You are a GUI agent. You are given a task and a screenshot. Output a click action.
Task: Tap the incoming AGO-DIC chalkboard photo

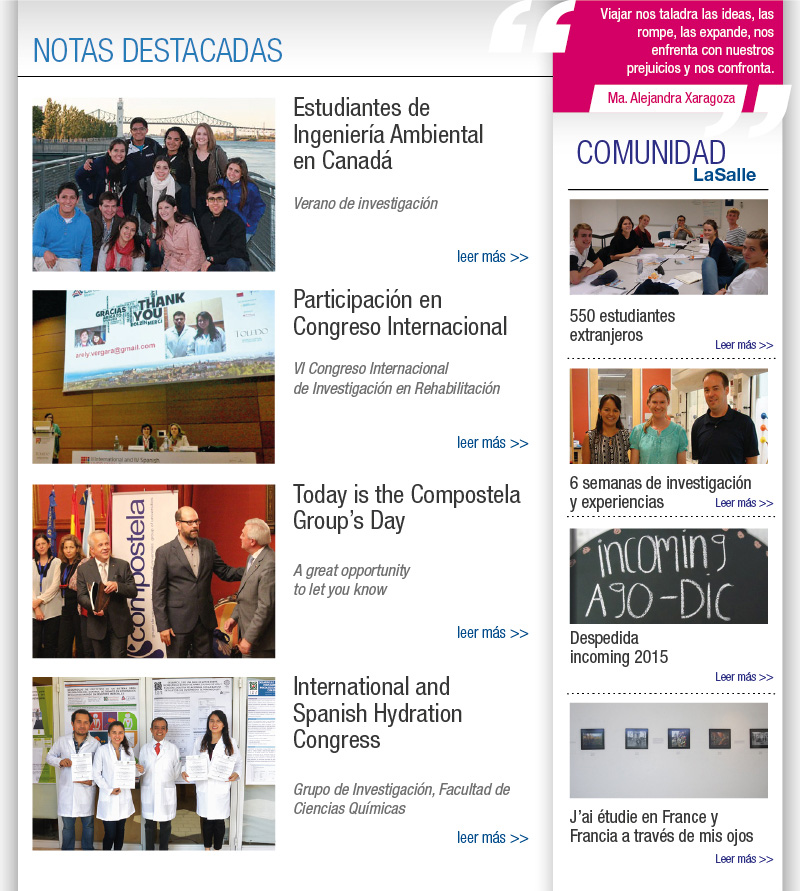[668, 576]
